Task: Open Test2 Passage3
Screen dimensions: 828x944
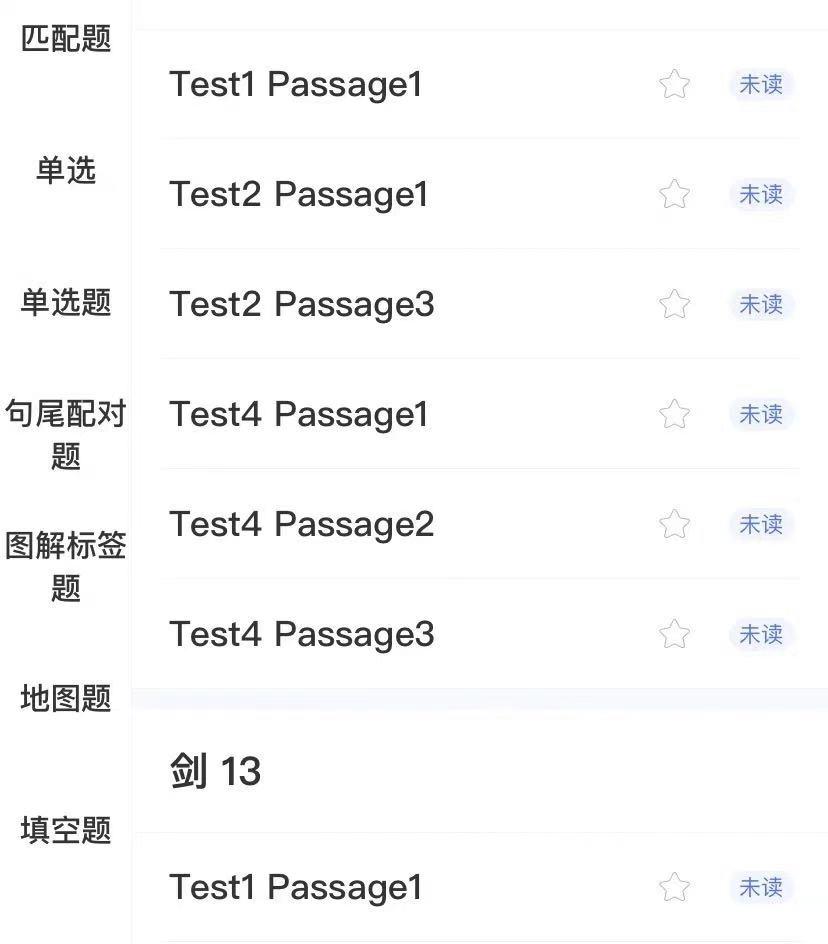Action: point(301,304)
